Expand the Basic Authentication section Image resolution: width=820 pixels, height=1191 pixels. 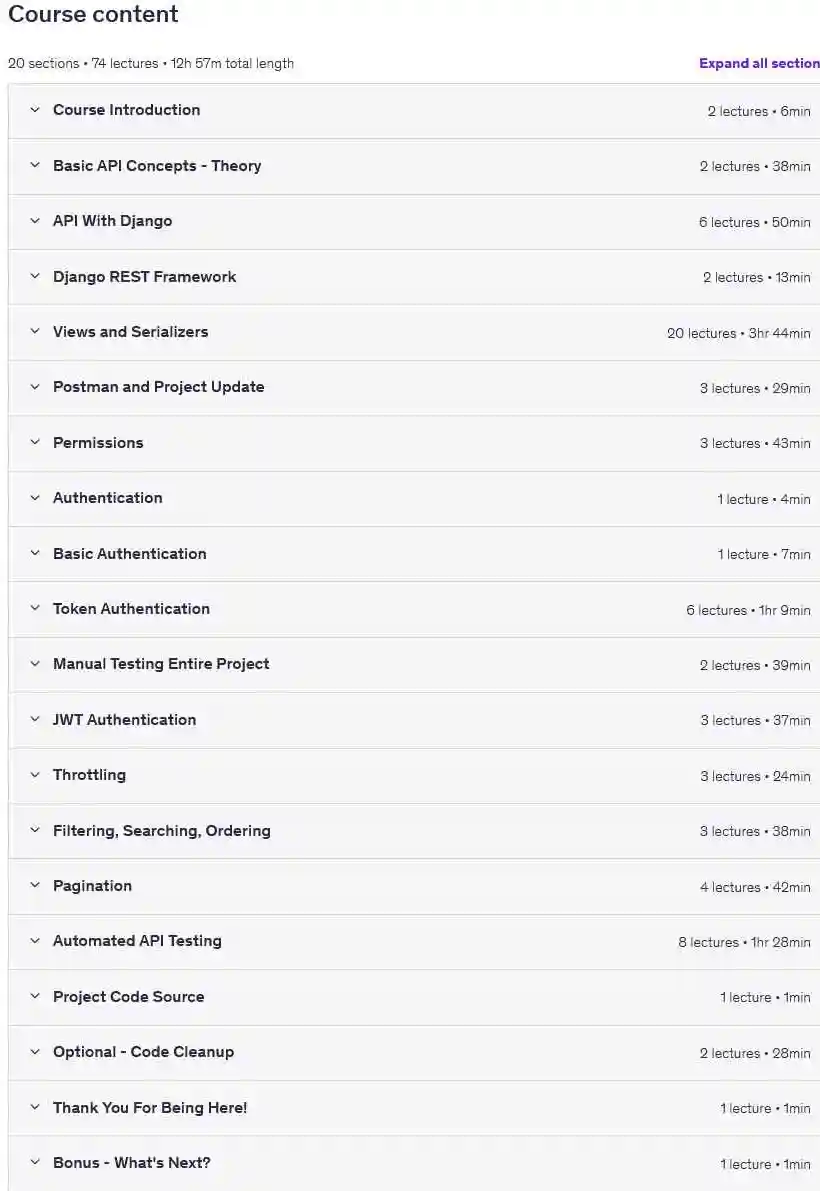[414, 554]
